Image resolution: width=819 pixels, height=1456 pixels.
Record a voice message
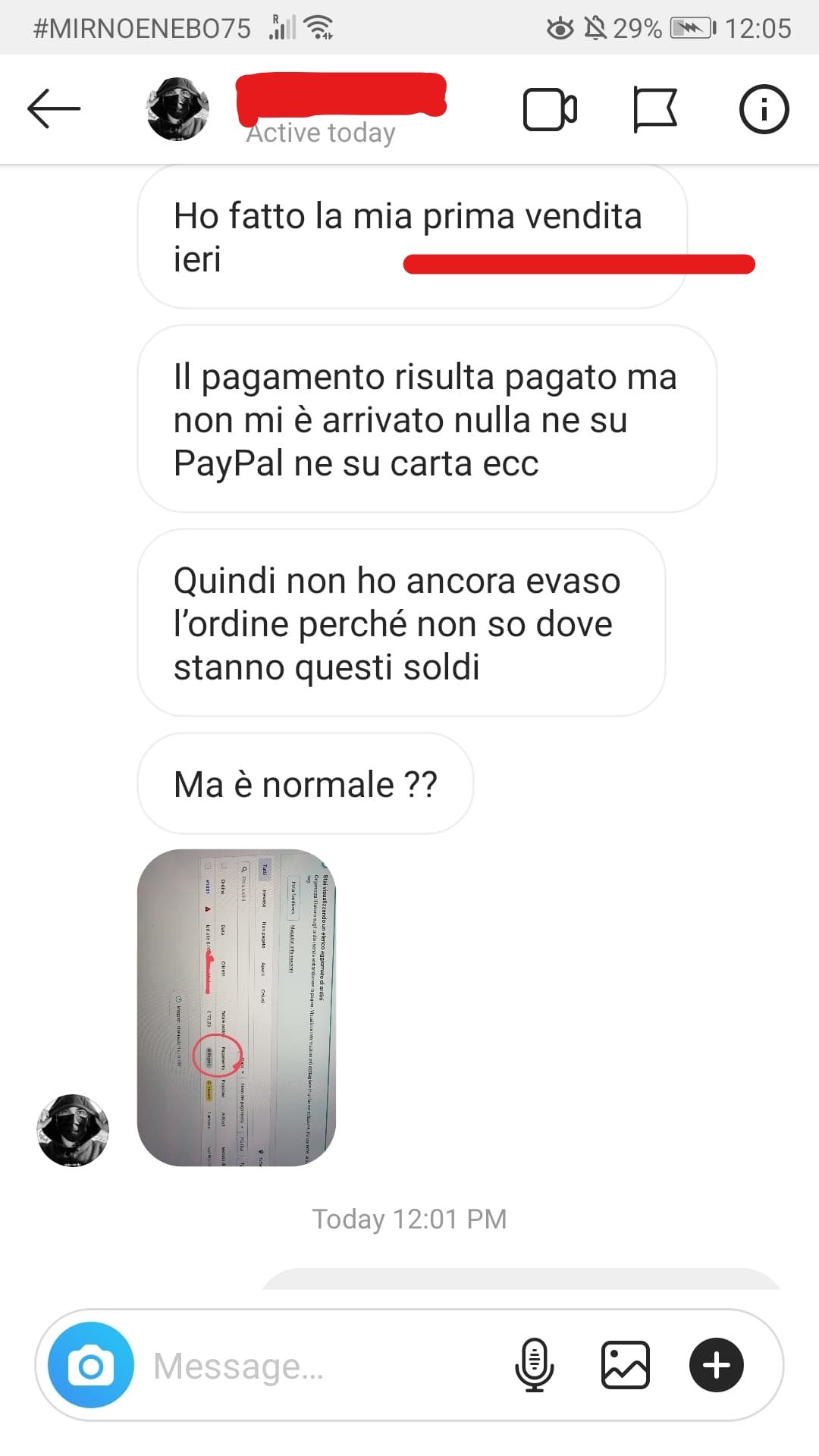(x=535, y=1365)
